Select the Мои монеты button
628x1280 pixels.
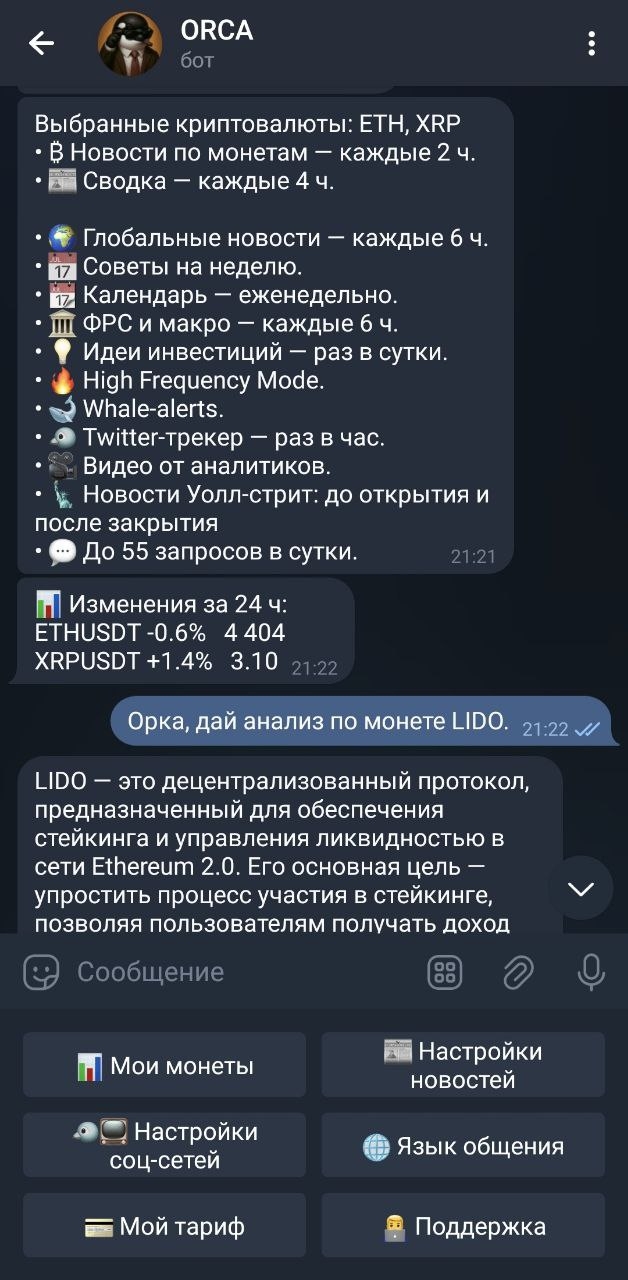164,1065
